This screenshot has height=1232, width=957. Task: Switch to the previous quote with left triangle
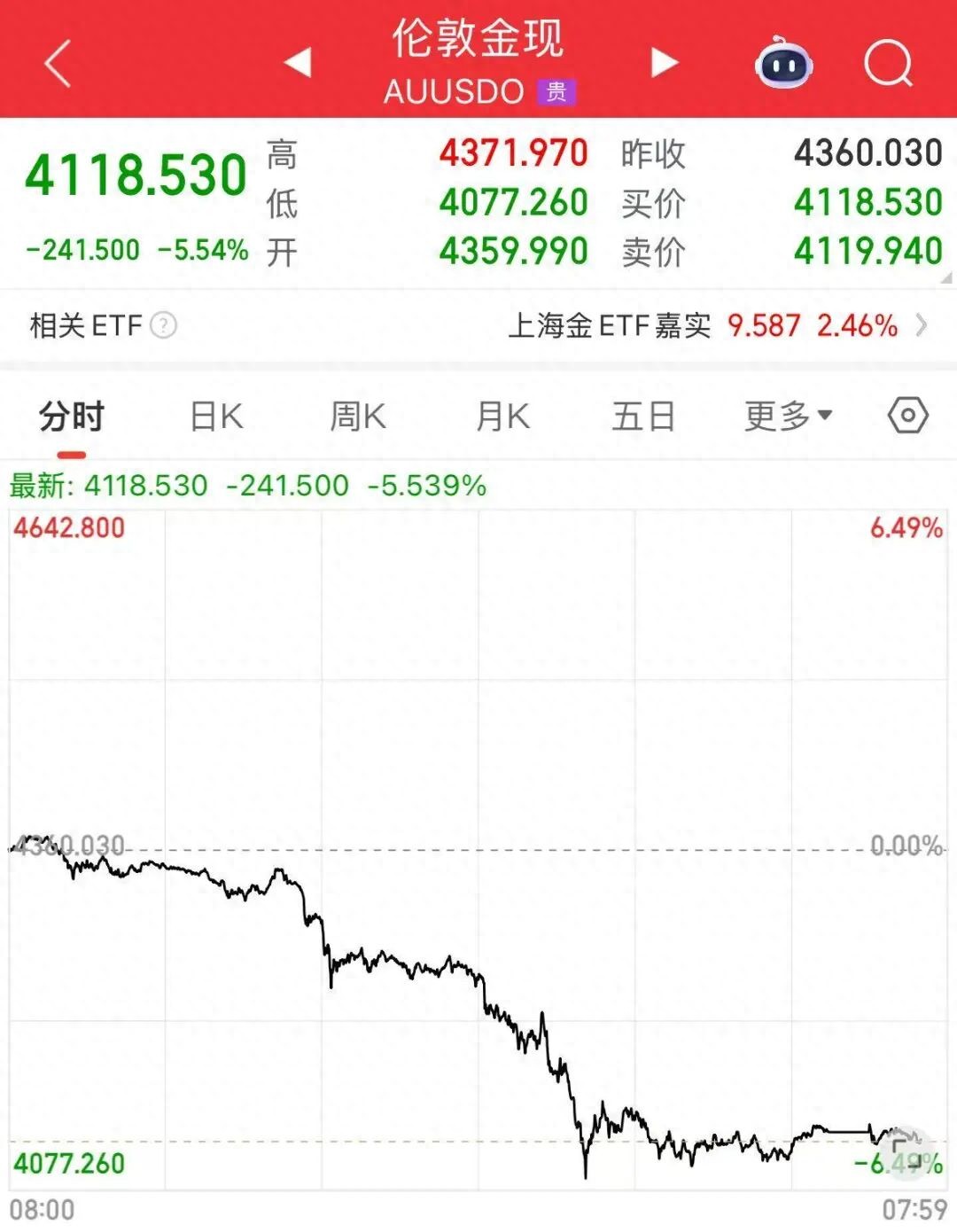[298, 63]
